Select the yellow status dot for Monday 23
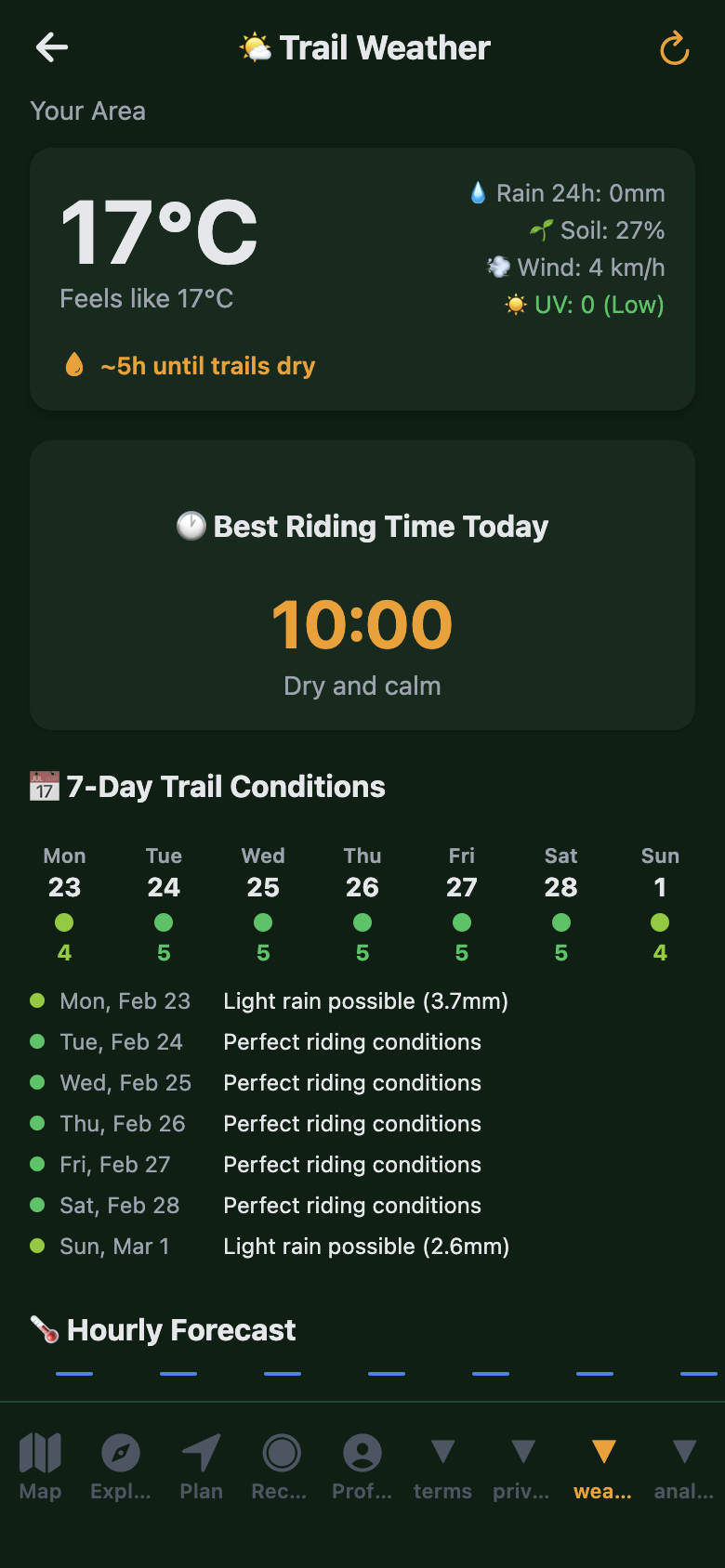Screen dimensions: 725x1568 [x=64, y=922]
